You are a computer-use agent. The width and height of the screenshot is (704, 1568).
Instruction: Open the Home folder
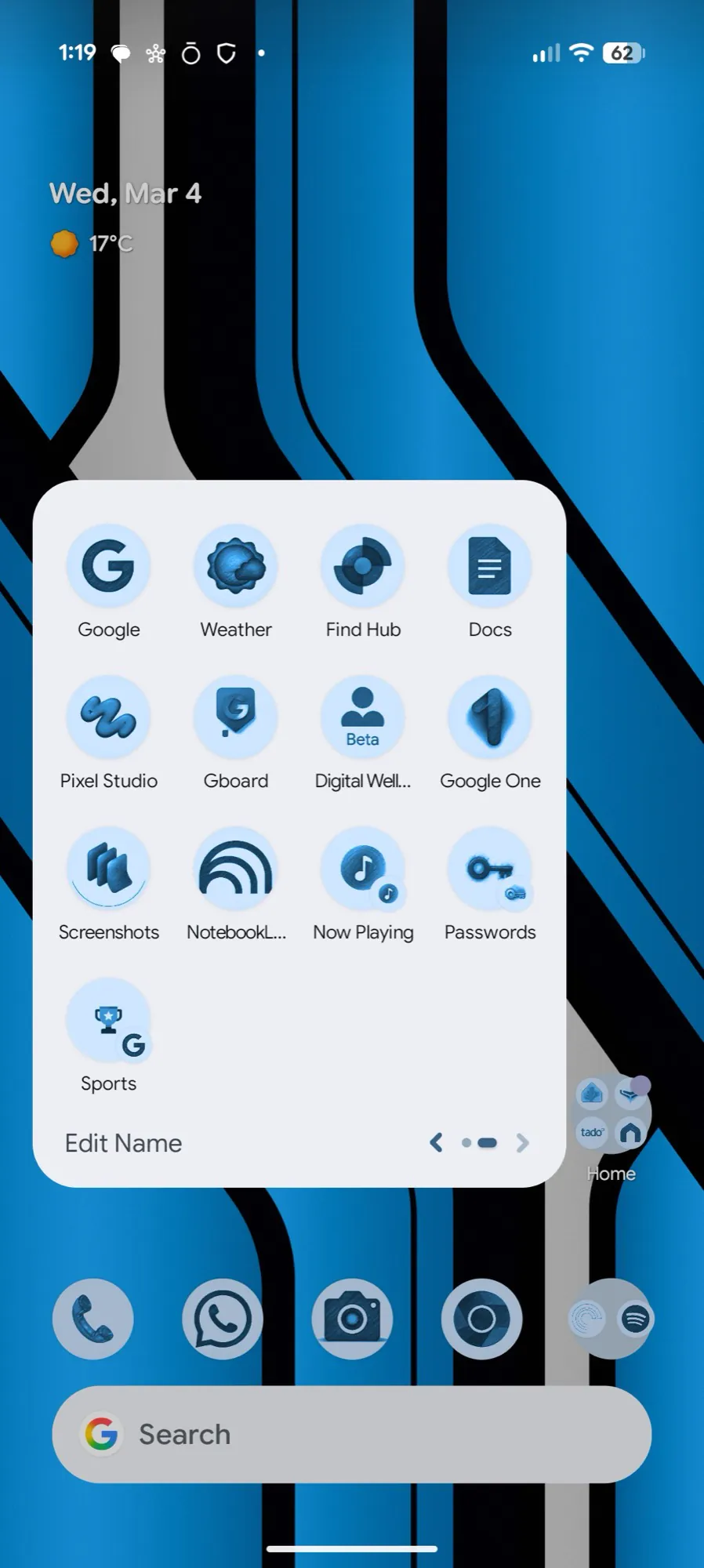pyautogui.click(x=611, y=1114)
